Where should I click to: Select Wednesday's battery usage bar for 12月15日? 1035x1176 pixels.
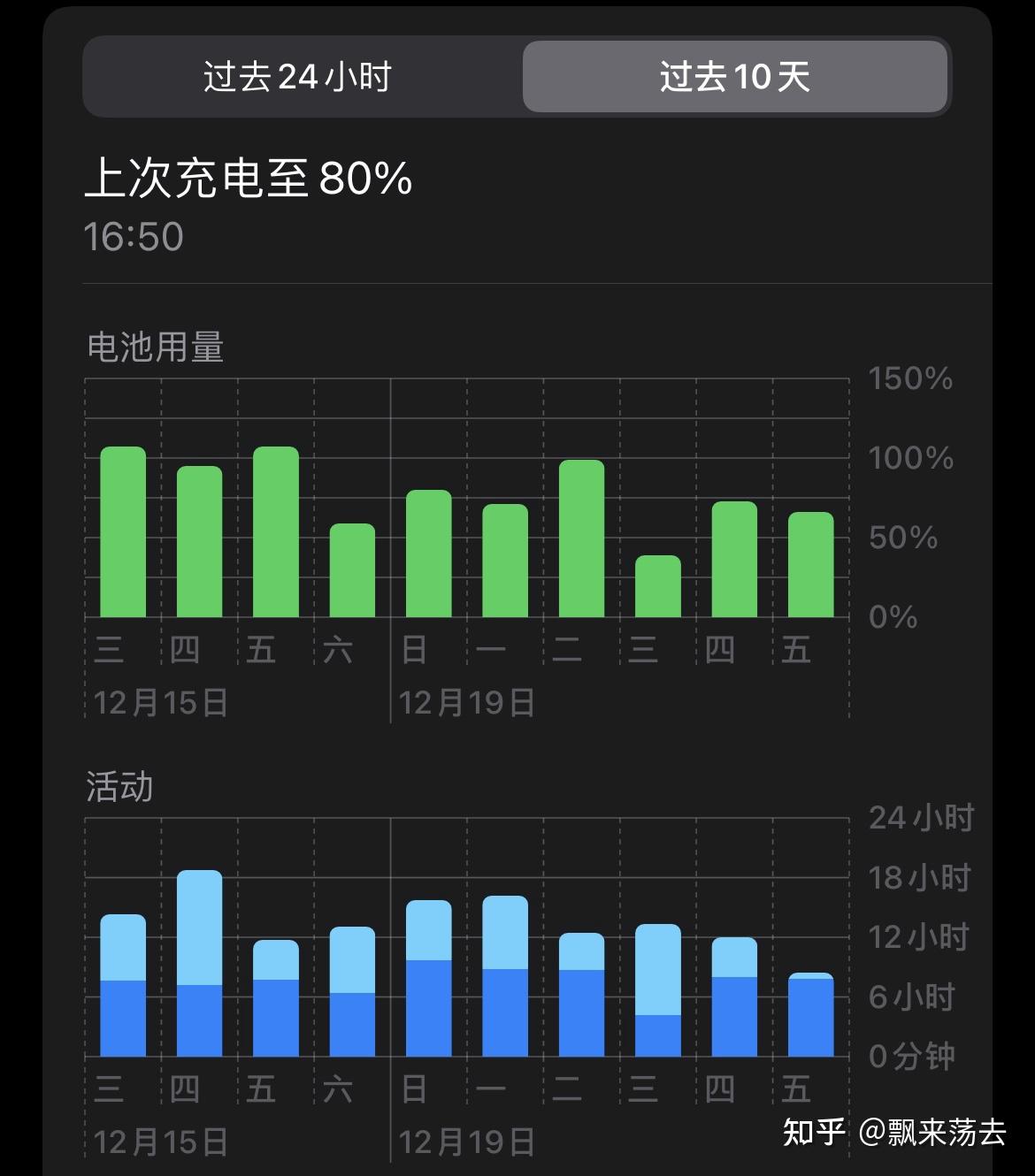pyautogui.click(x=122, y=531)
